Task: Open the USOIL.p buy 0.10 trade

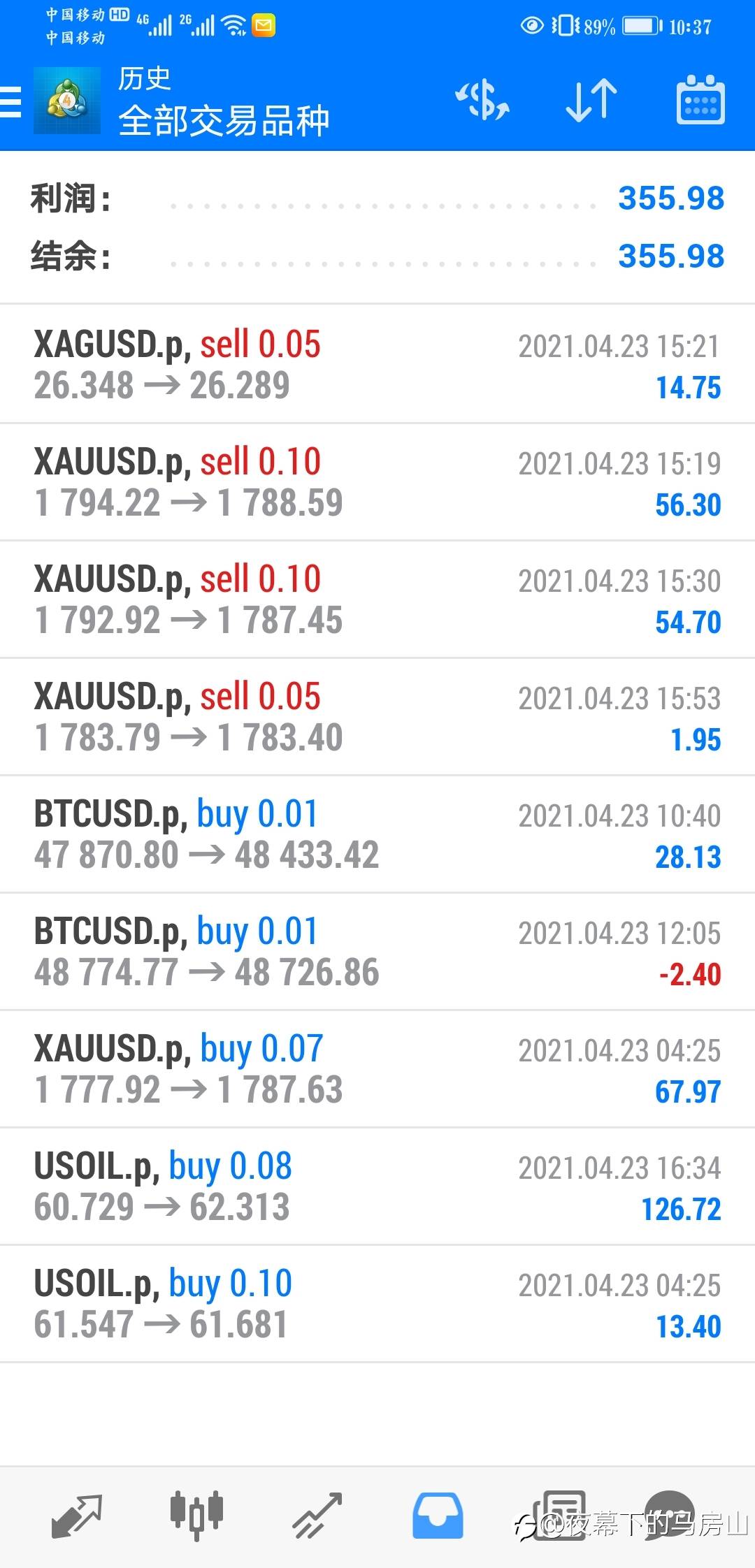Action: coord(377,1303)
